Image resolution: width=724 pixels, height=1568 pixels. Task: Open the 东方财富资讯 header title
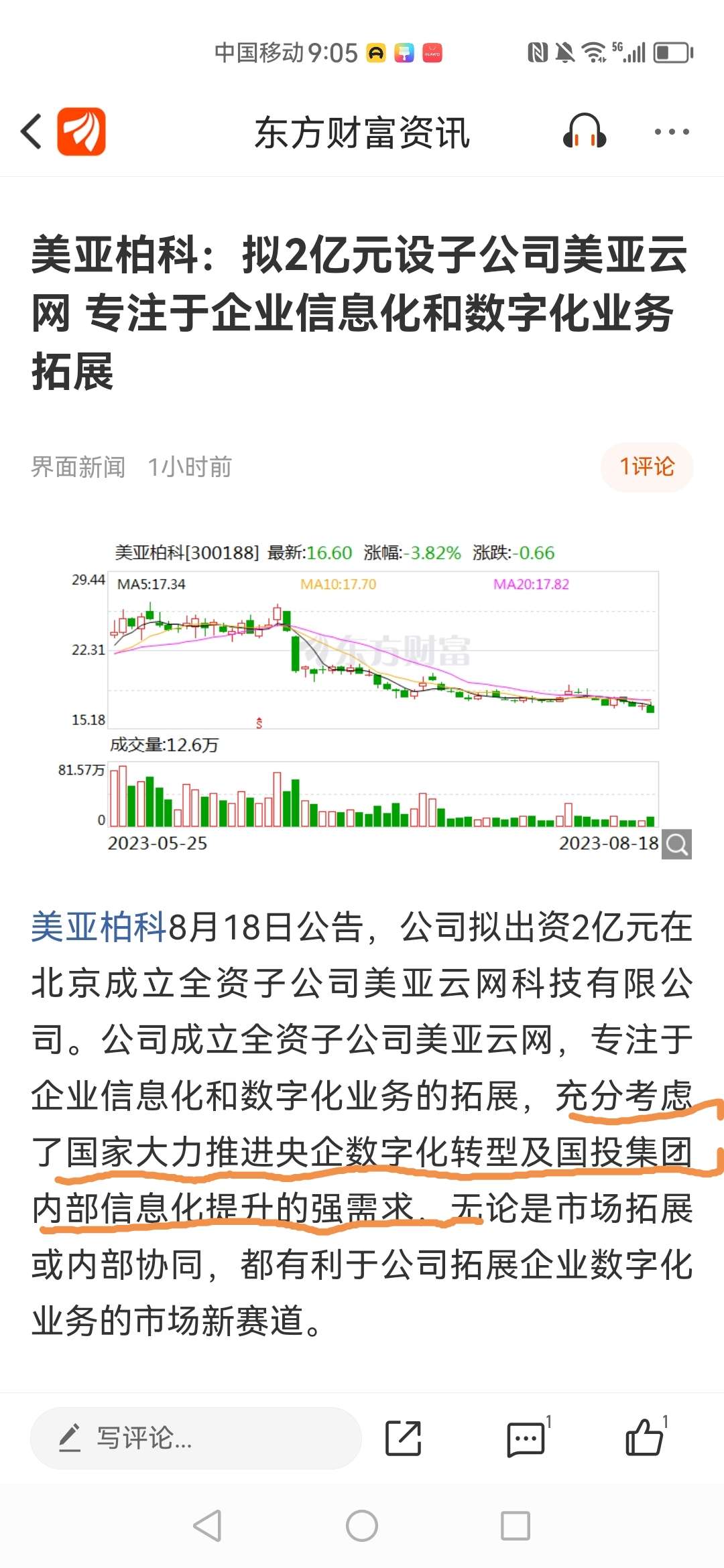tap(362, 133)
